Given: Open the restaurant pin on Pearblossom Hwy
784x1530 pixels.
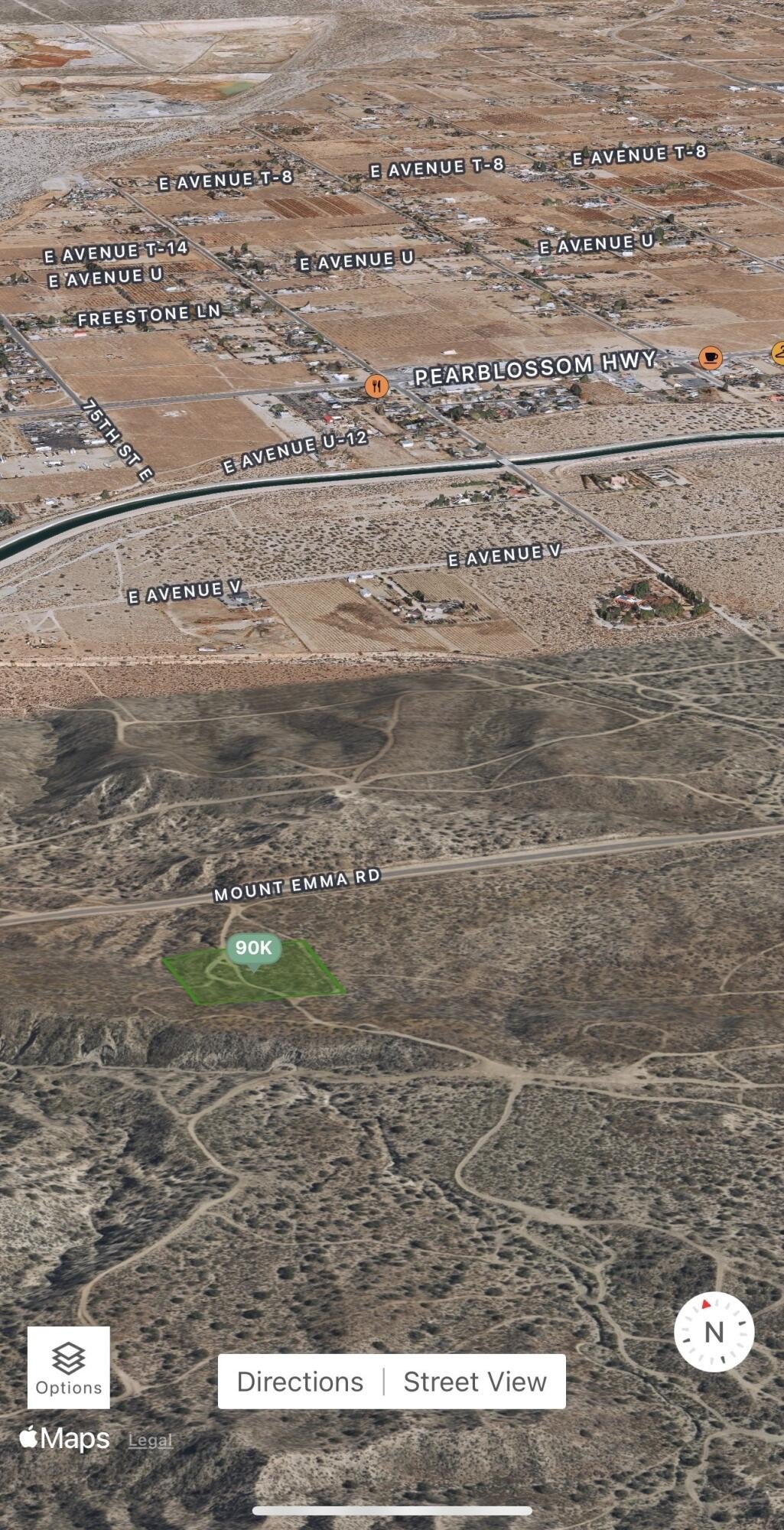Looking at the screenshot, I should point(376,386).
